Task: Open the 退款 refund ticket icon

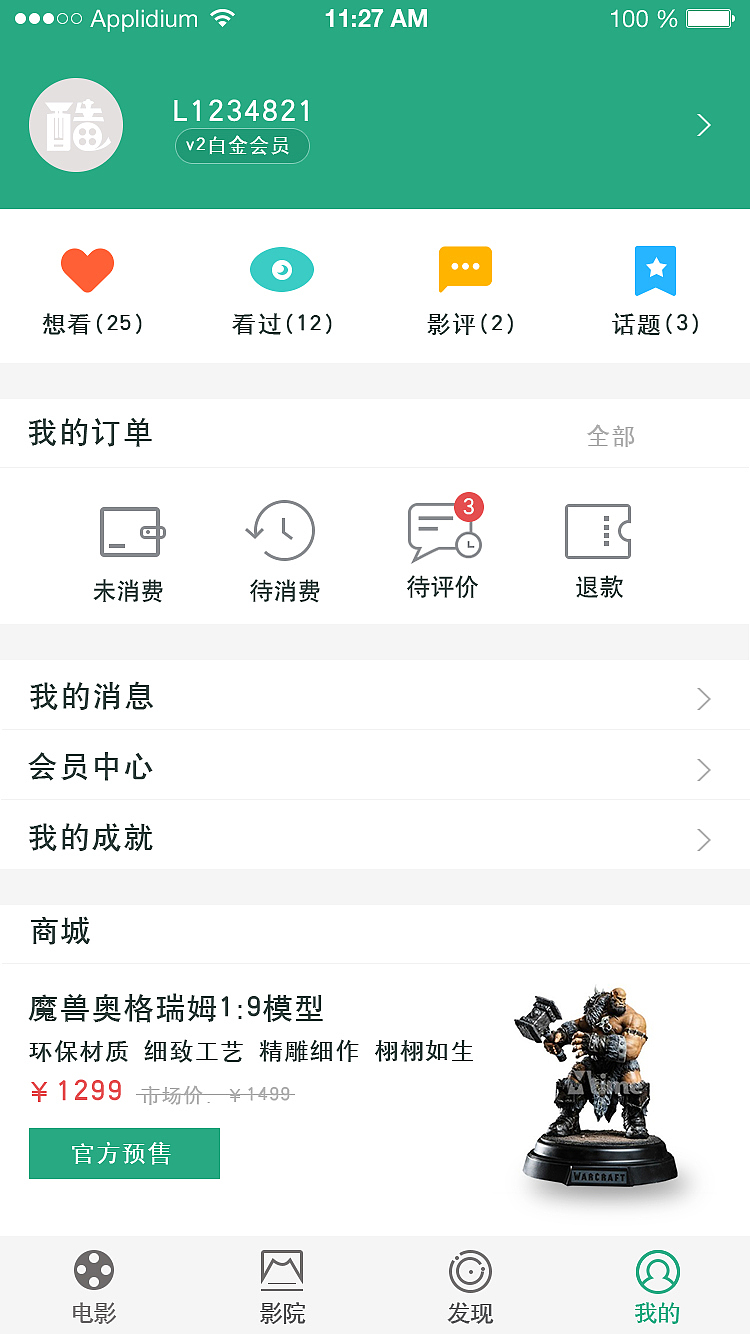Action: coord(598,531)
